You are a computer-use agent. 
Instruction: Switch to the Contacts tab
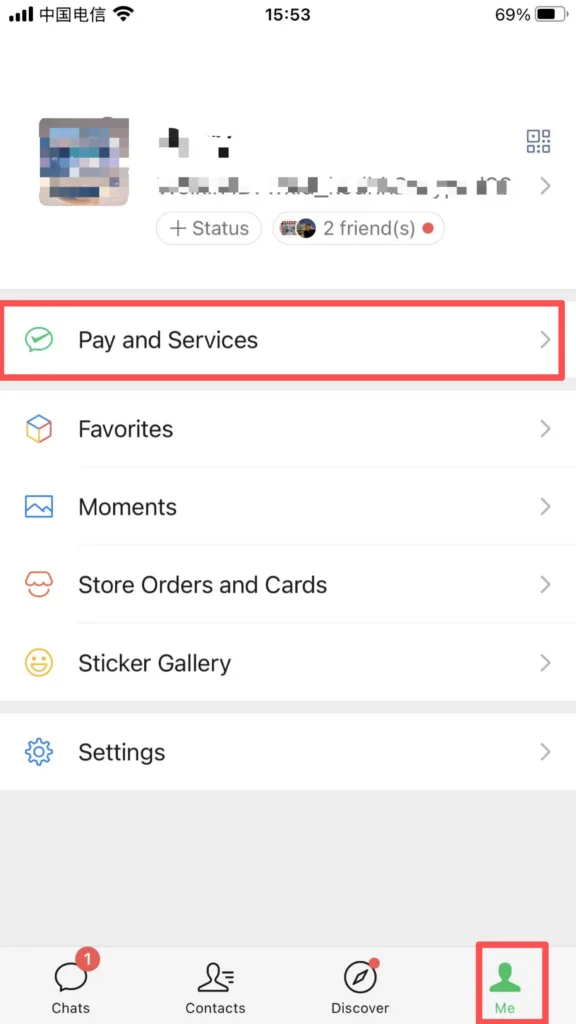click(216, 984)
